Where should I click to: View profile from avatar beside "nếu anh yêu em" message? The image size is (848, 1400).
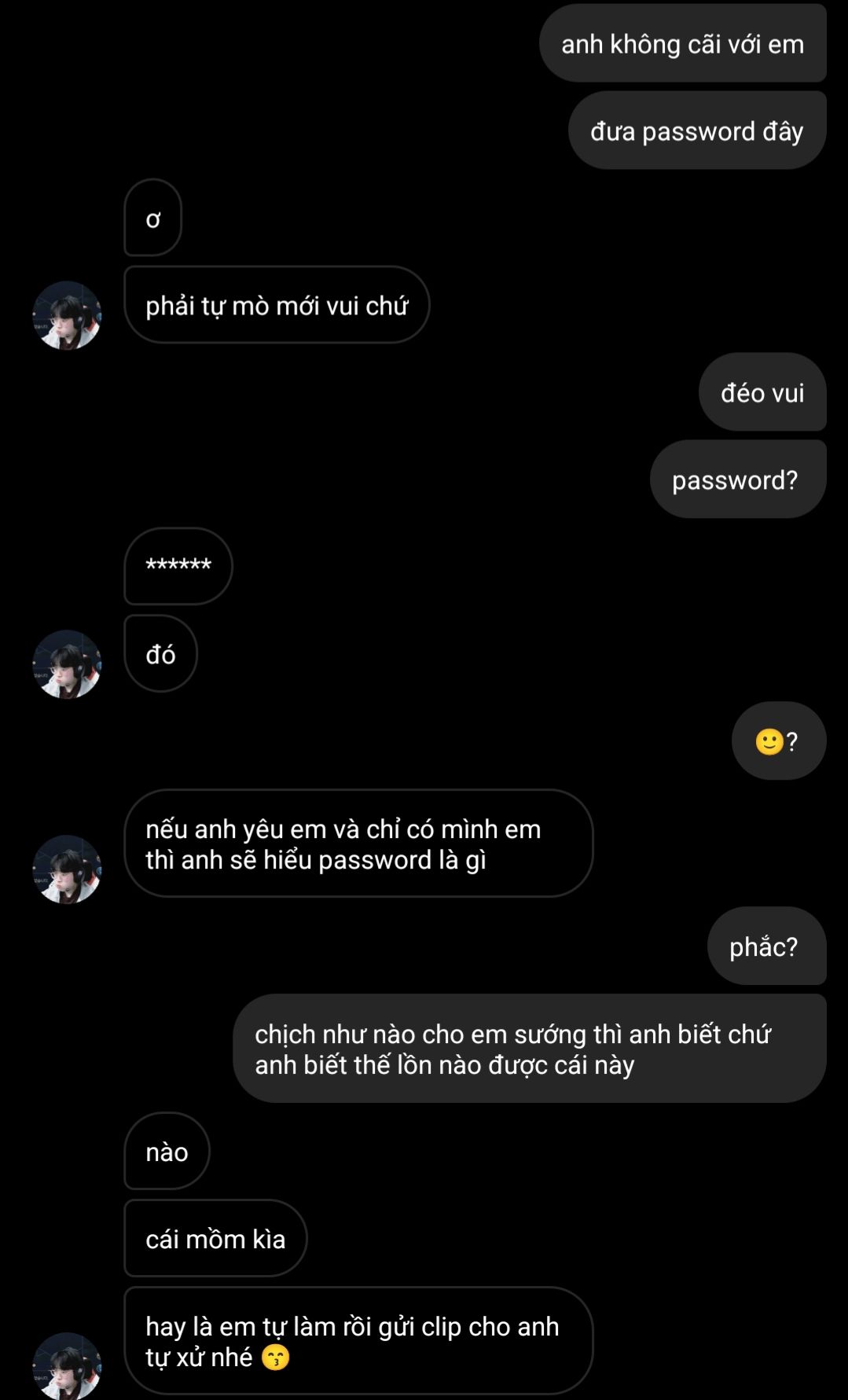click(67, 869)
